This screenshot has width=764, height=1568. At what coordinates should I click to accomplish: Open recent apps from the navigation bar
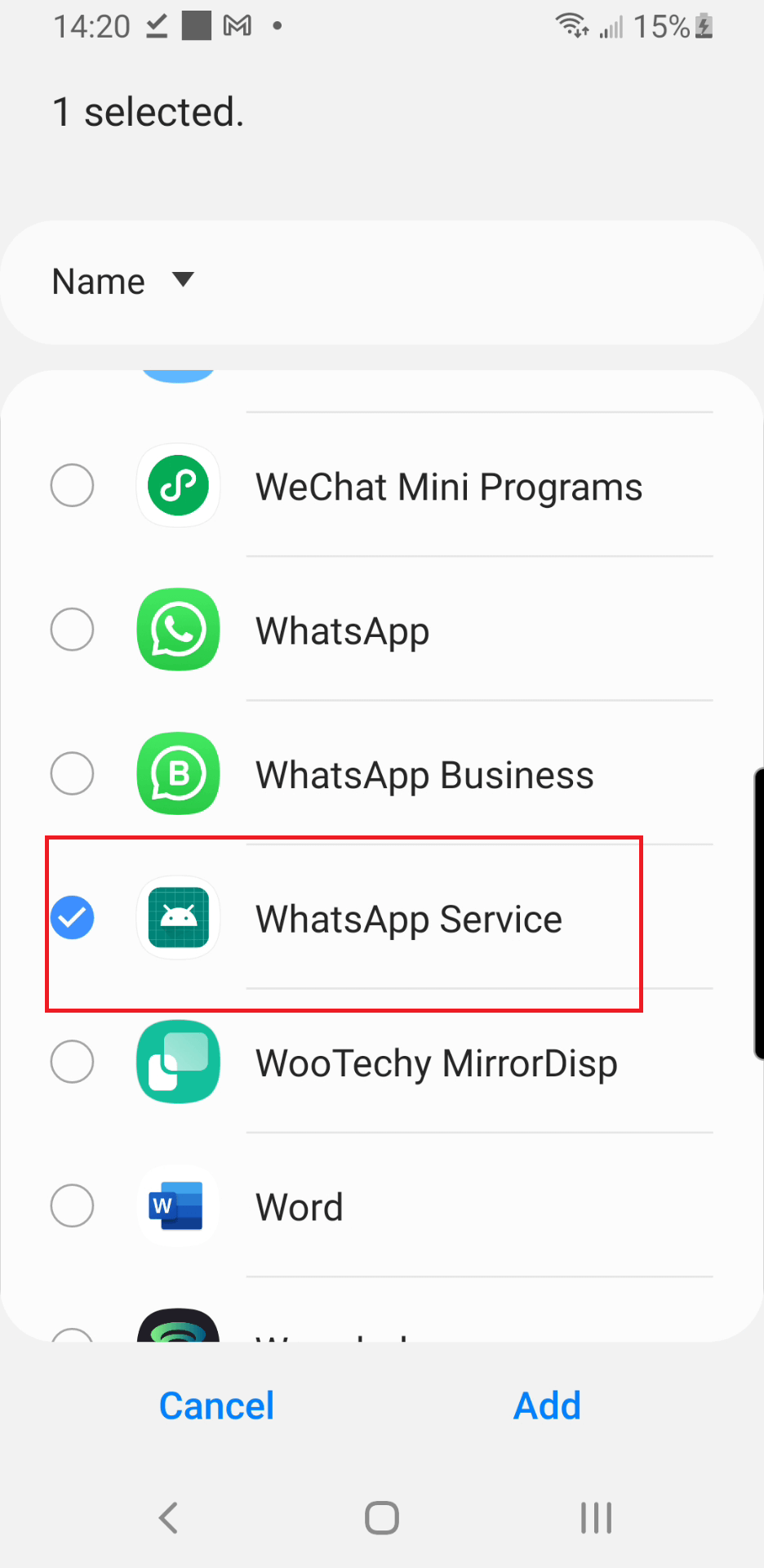click(596, 1518)
